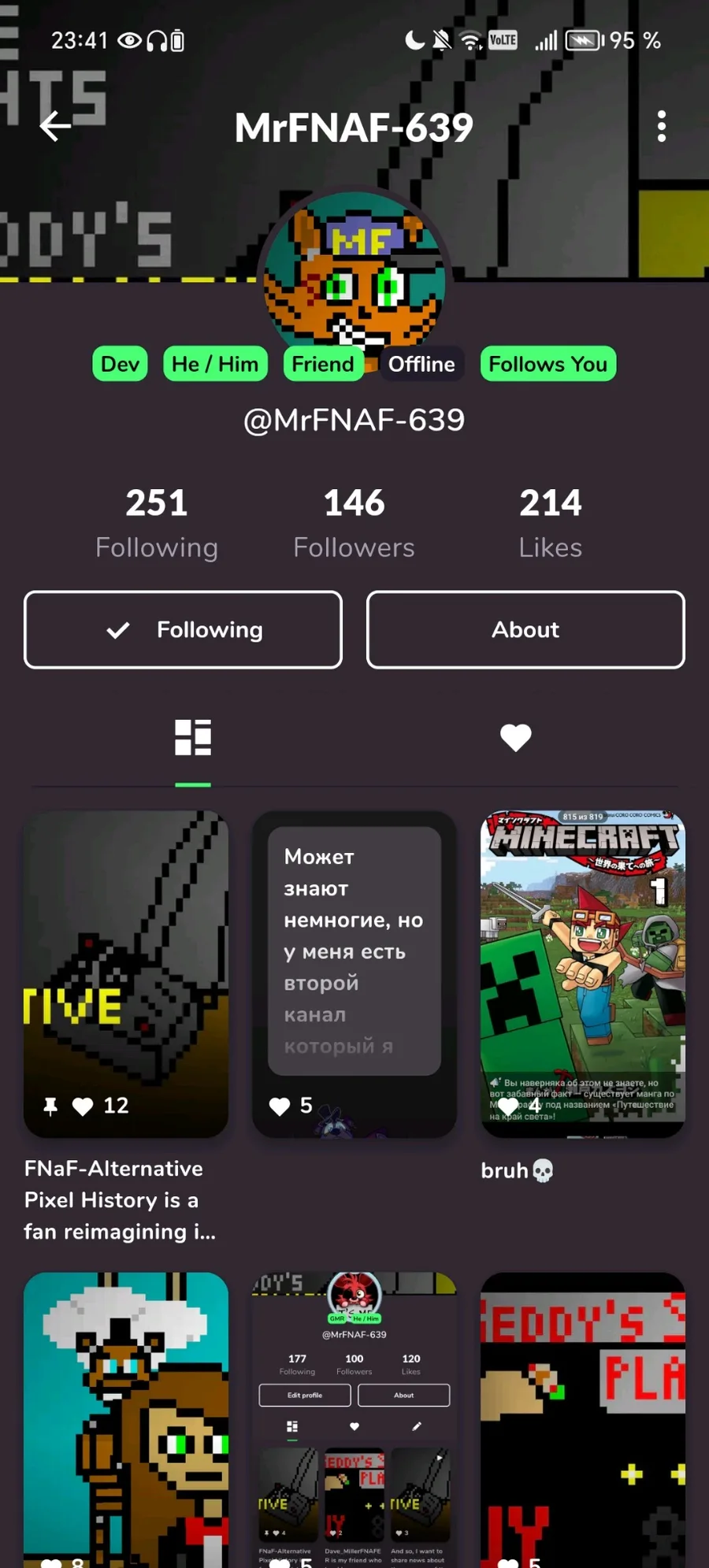Viewport: 709px width, 1568px height.
Task: Open the About section
Action: (x=525, y=629)
